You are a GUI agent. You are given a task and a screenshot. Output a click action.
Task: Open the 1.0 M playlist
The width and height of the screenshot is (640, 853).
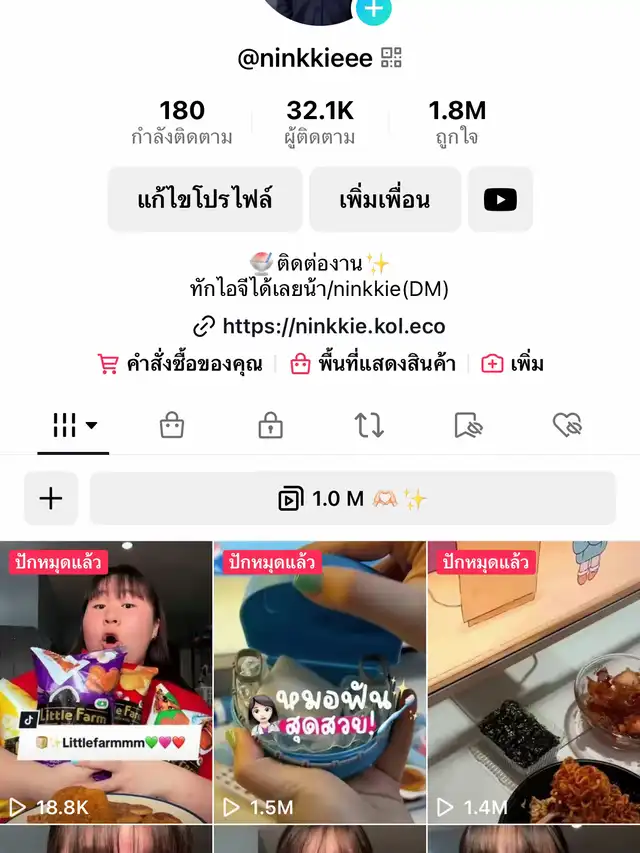coord(353,498)
